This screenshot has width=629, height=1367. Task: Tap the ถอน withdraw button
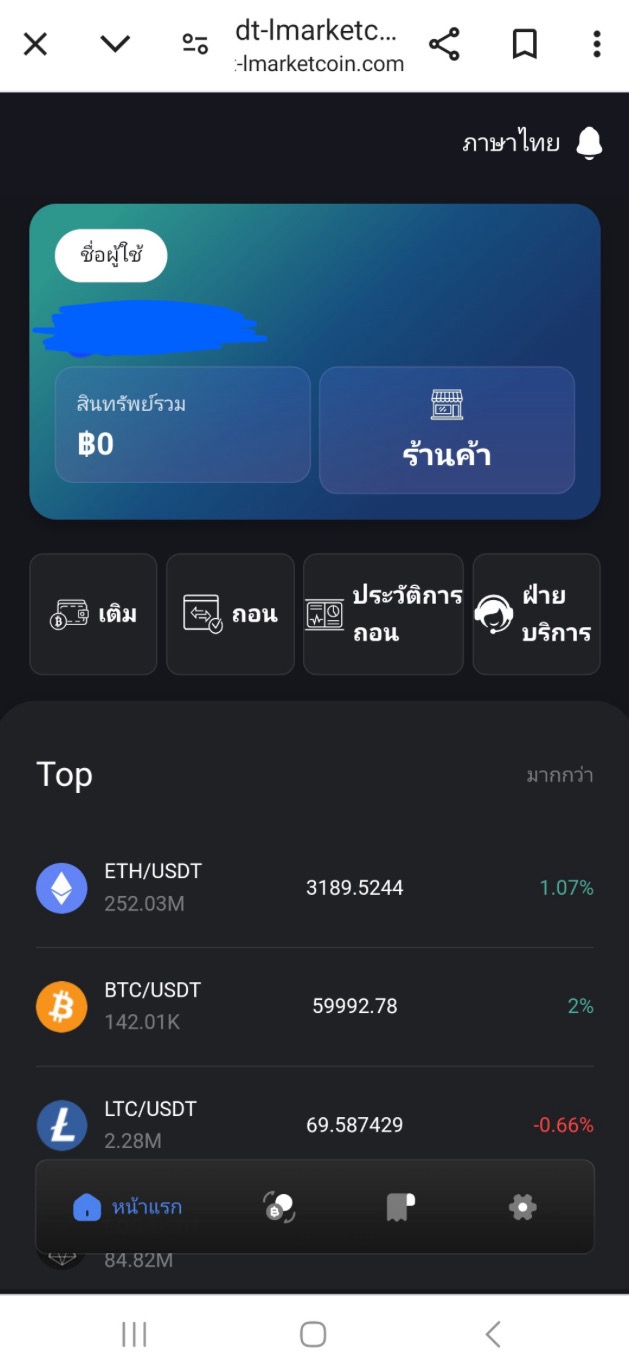(230, 614)
